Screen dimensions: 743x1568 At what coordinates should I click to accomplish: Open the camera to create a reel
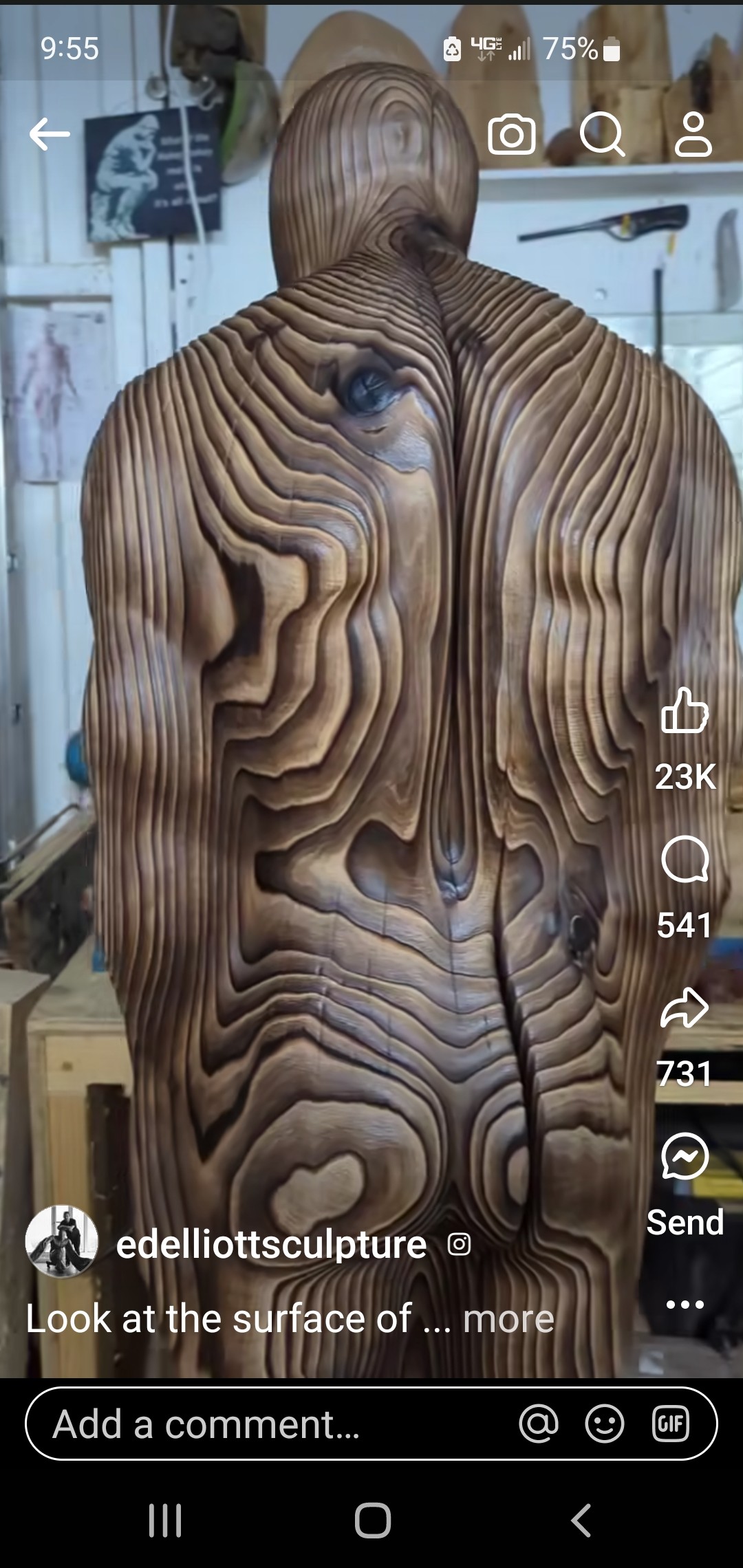point(512,134)
